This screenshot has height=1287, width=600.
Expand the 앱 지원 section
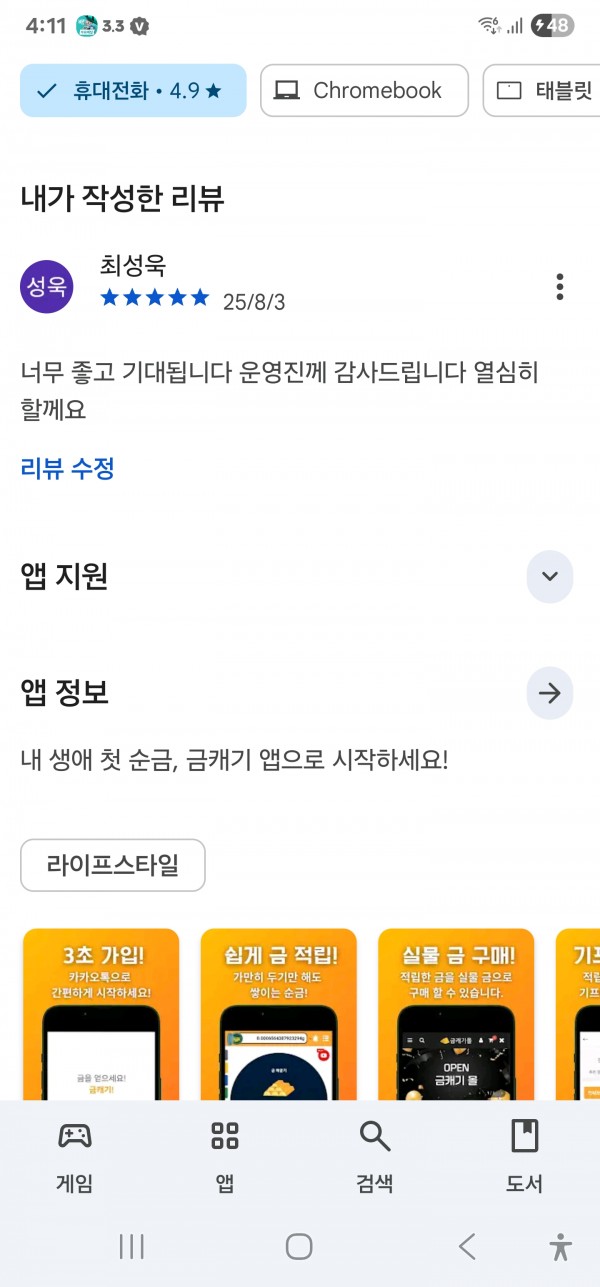tap(550, 576)
